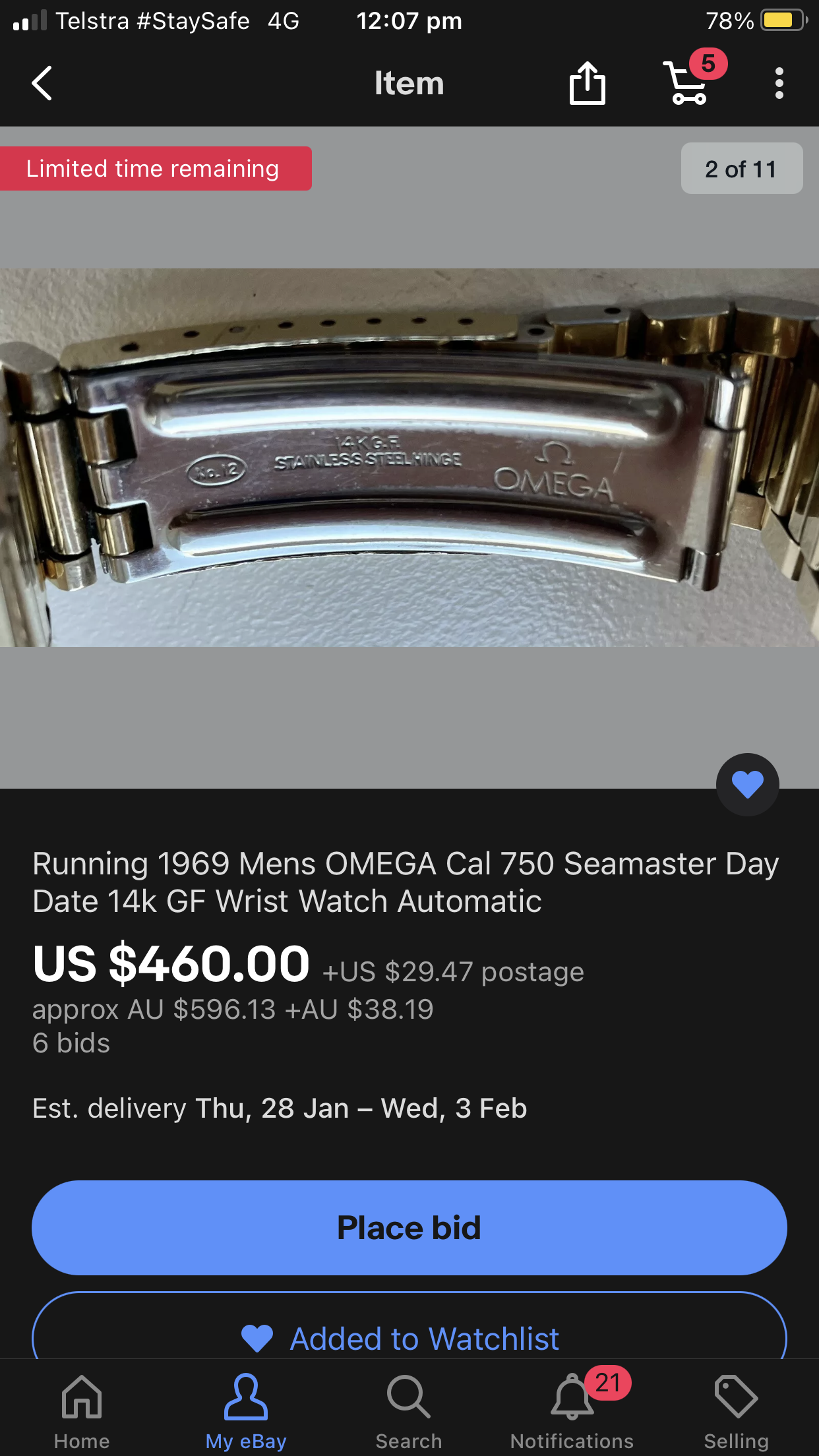Toggle the heart watch icon on photo
This screenshot has width=819, height=1456.
click(x=747, y=784)
